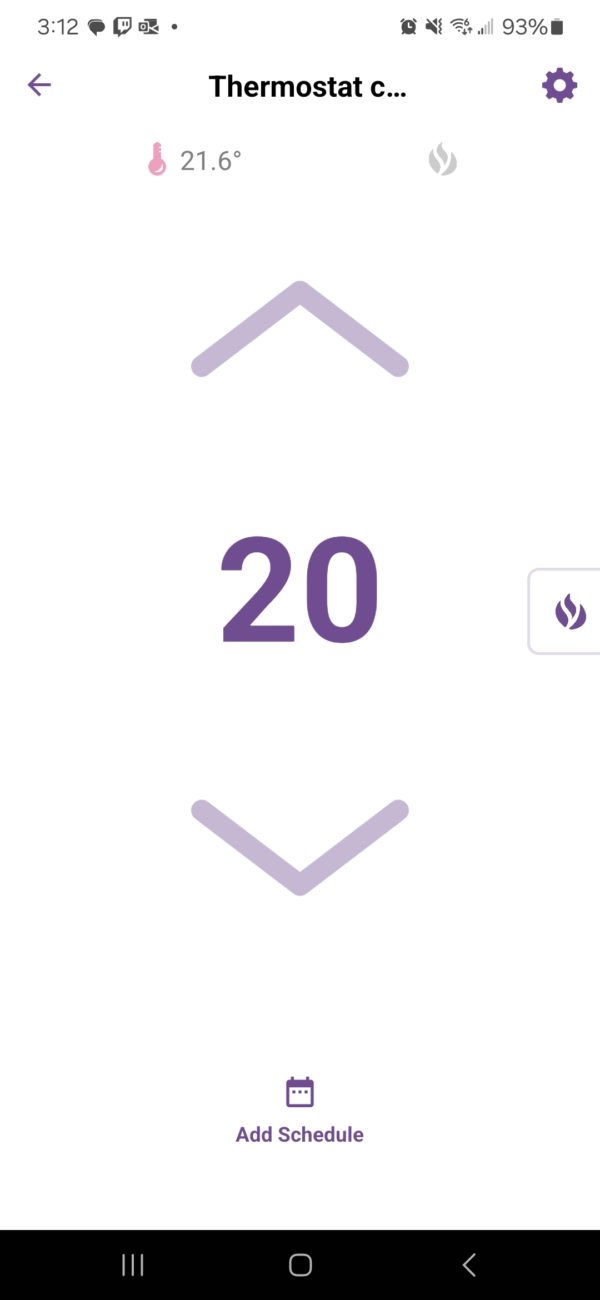
Task: Raise the target temperature above 20
Action: (x=300, y=330)
